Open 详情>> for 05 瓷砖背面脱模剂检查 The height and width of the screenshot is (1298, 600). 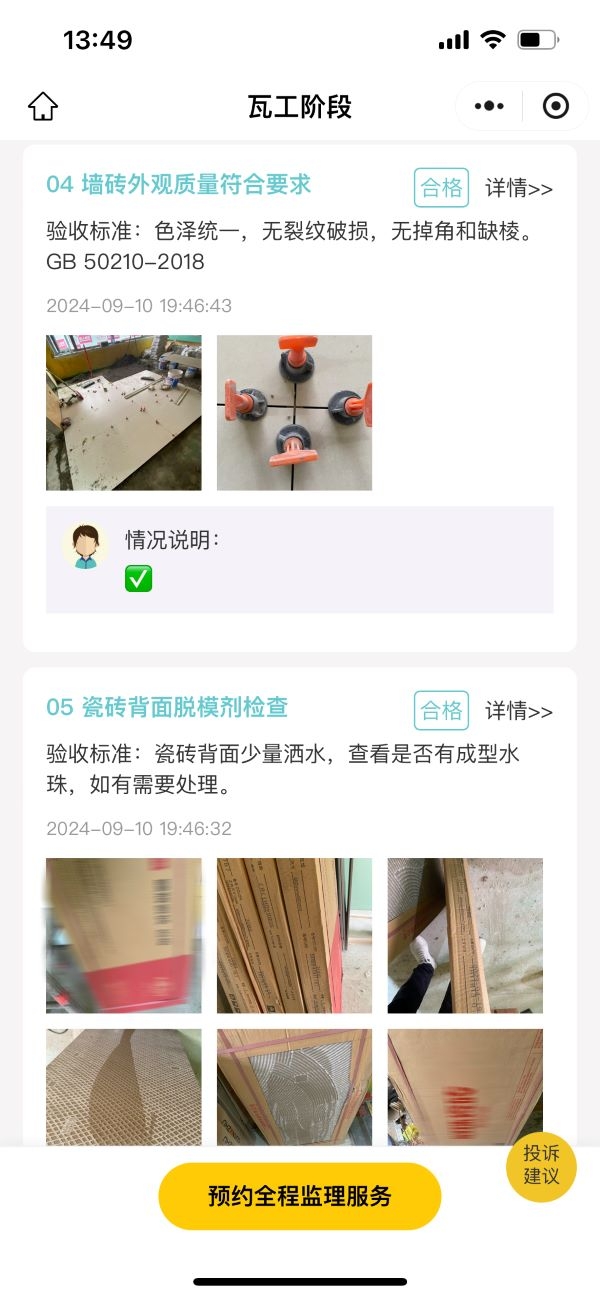(518, 711)
